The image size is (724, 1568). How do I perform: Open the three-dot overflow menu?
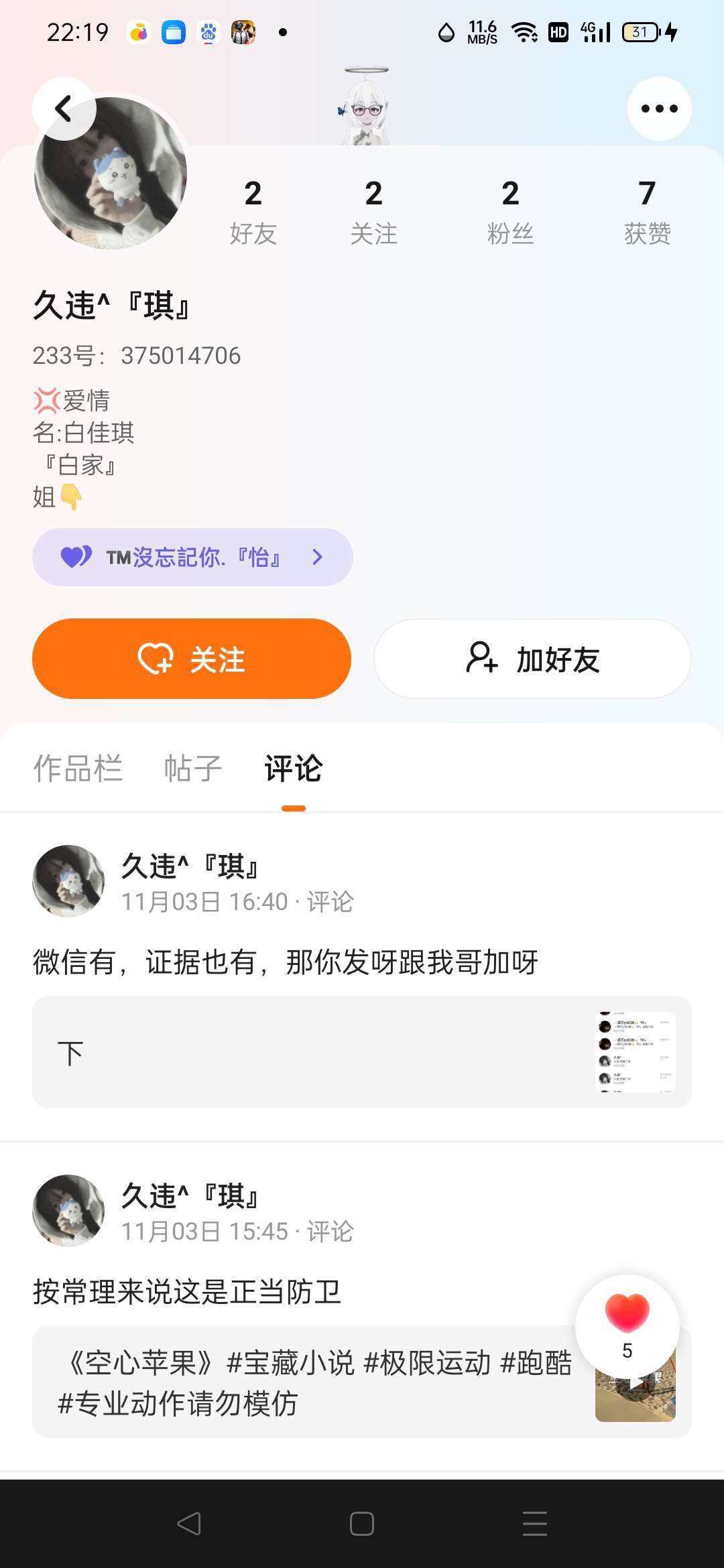click(659, 109)
